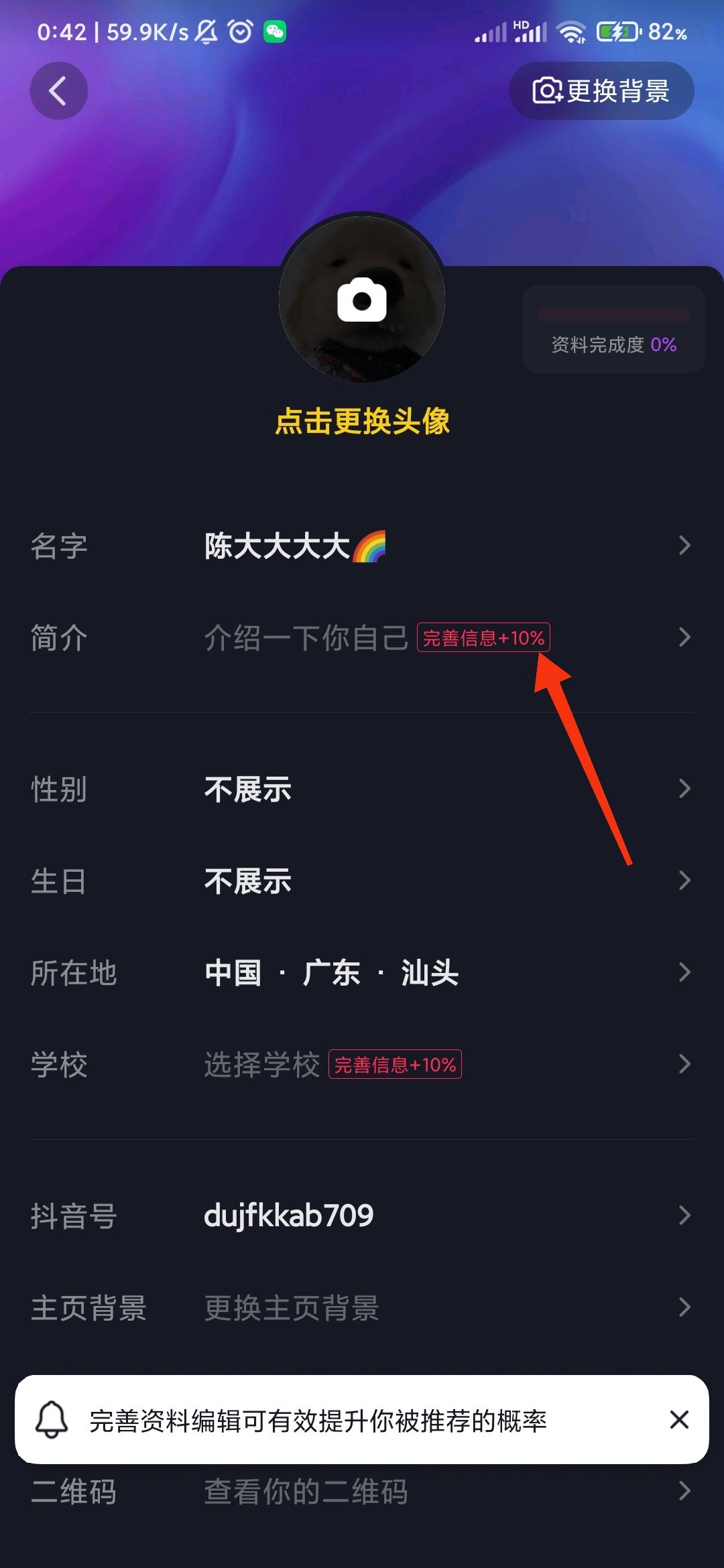Screen dimensions: 724x1568
Task: Dismiss the banner via the X icon
Action: 679,1420
